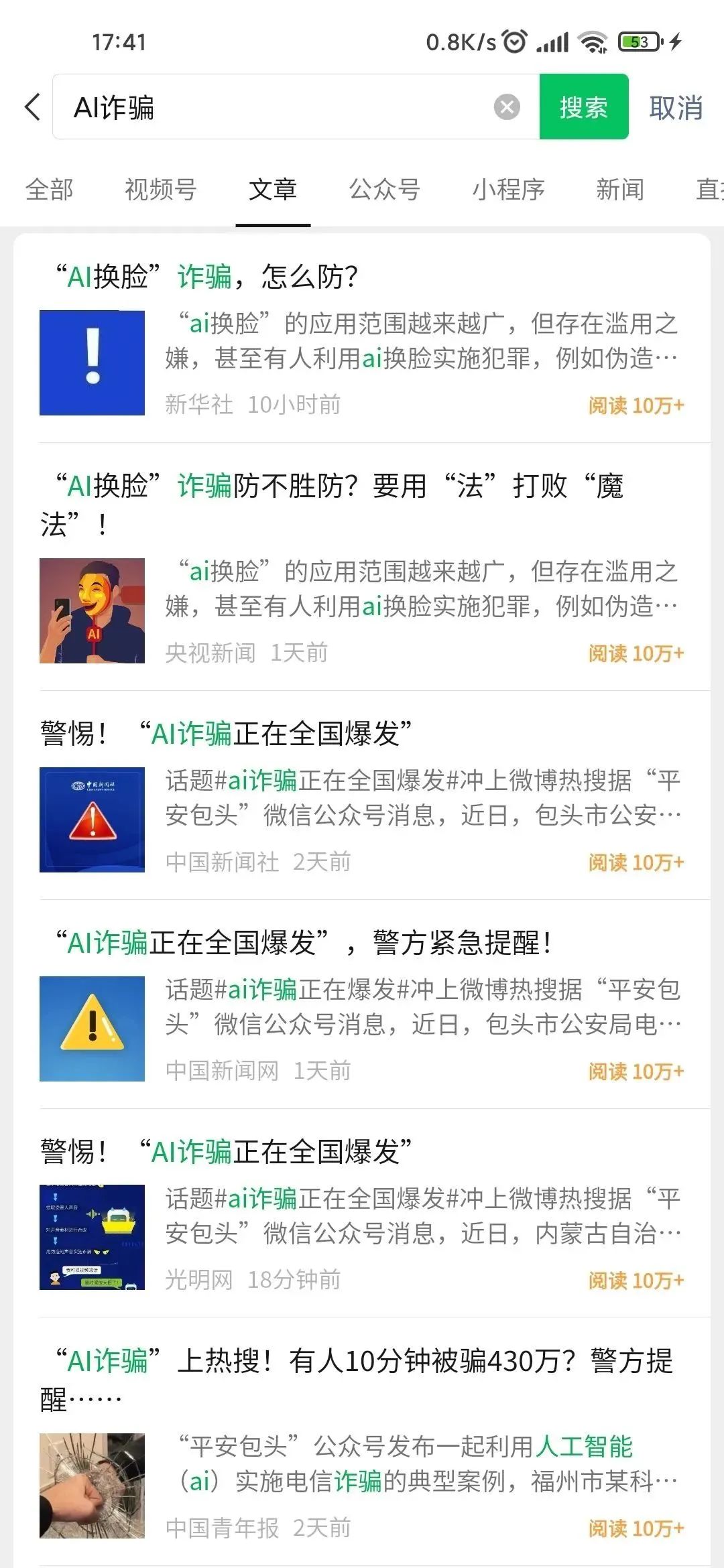Tap the yellow warning triangle thumbnail
724x1568 pixels.
click(93, 1027)
